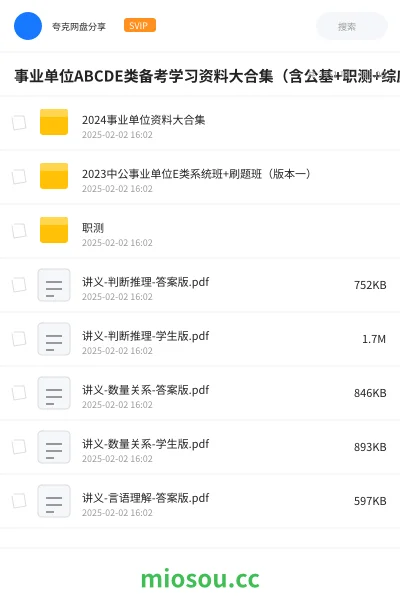Tick checkbox for 讲义-判断推理-答案版.pdf
Image resolution: width=400 pixels, height=600 pixels.
pos(19,285)
